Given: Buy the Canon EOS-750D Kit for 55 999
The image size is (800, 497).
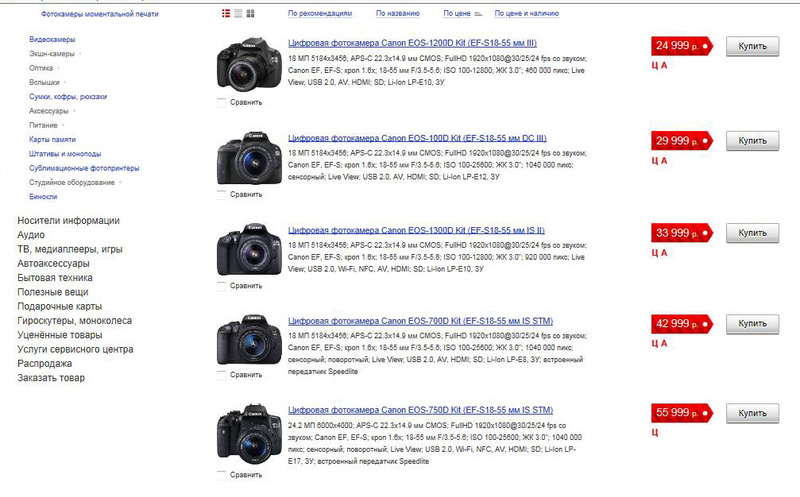Looking at the screenshot, I should tap(752, 412).
